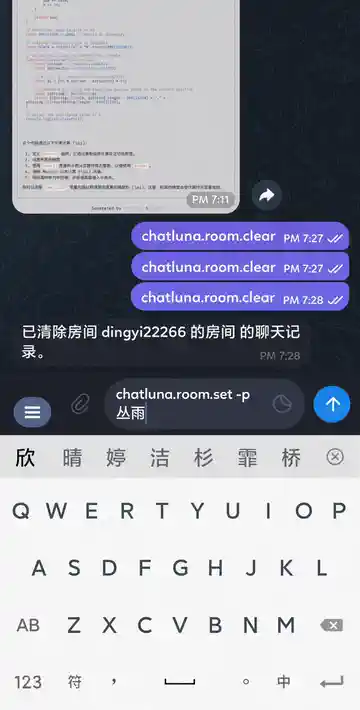Open the 符 symbols keyboard
Viewport: 360px width, 710px height.
point(75,681)
